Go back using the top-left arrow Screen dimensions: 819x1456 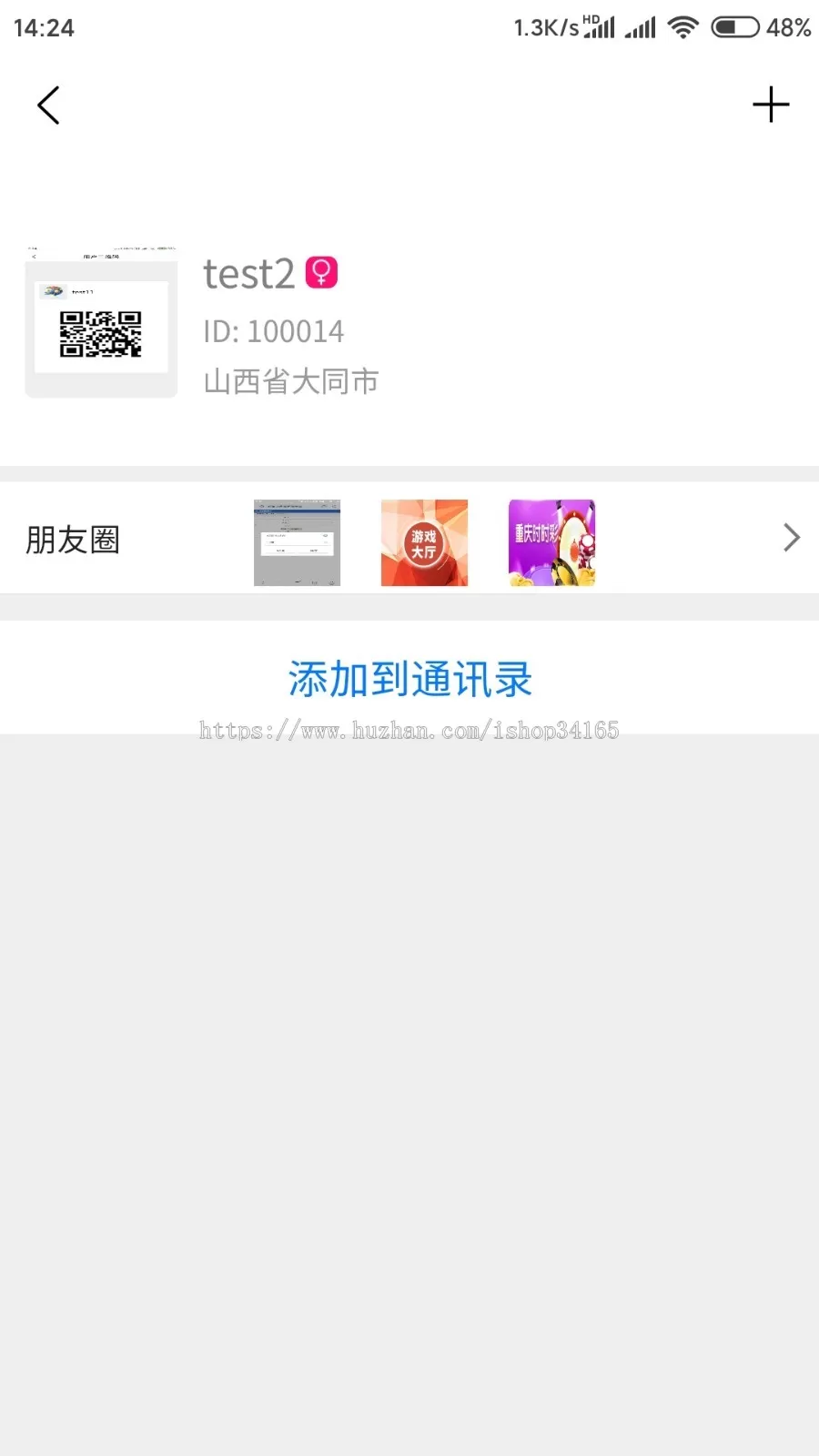point(49,106)
